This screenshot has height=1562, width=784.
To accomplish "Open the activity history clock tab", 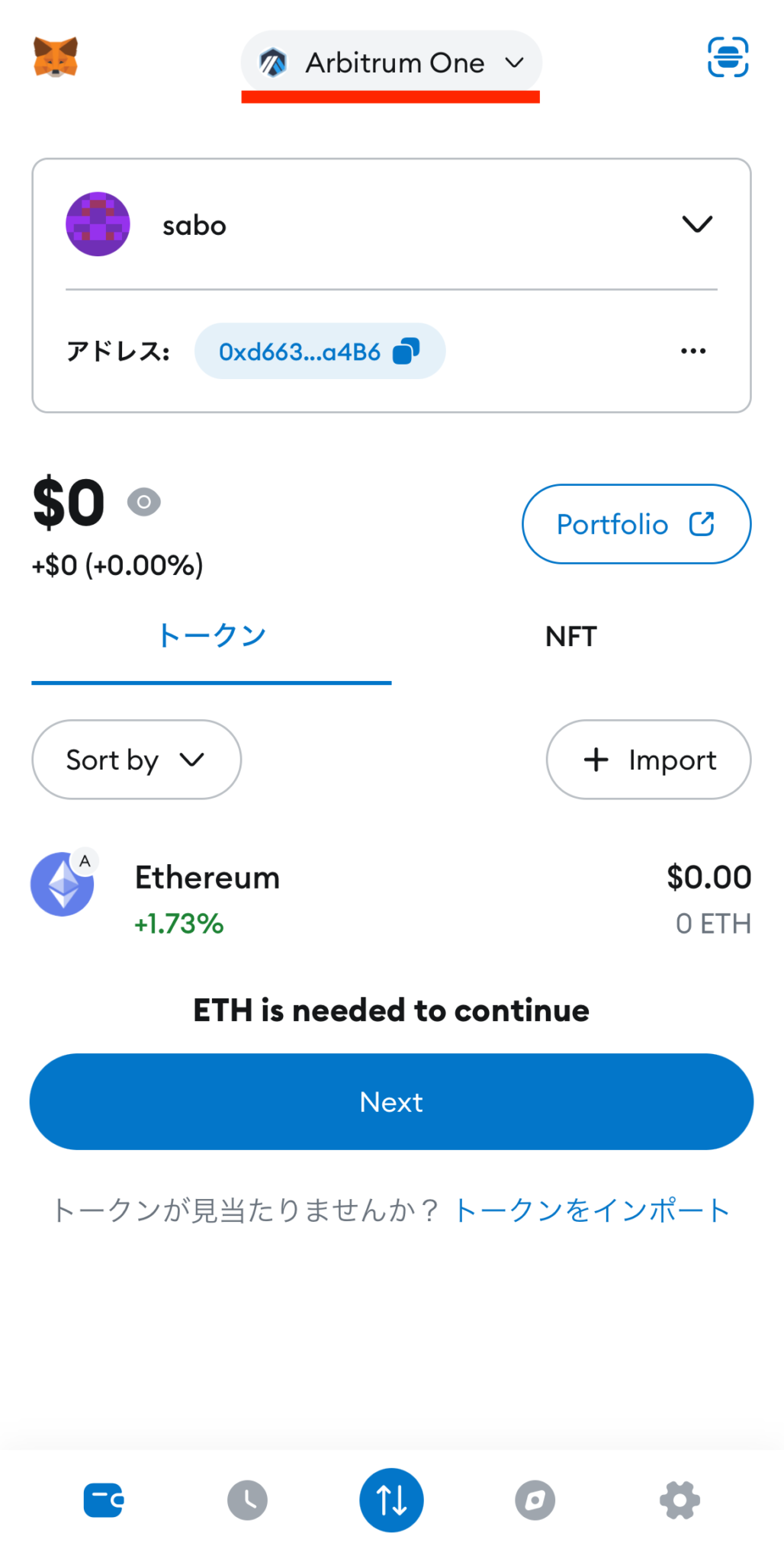I will [248, 1500].
